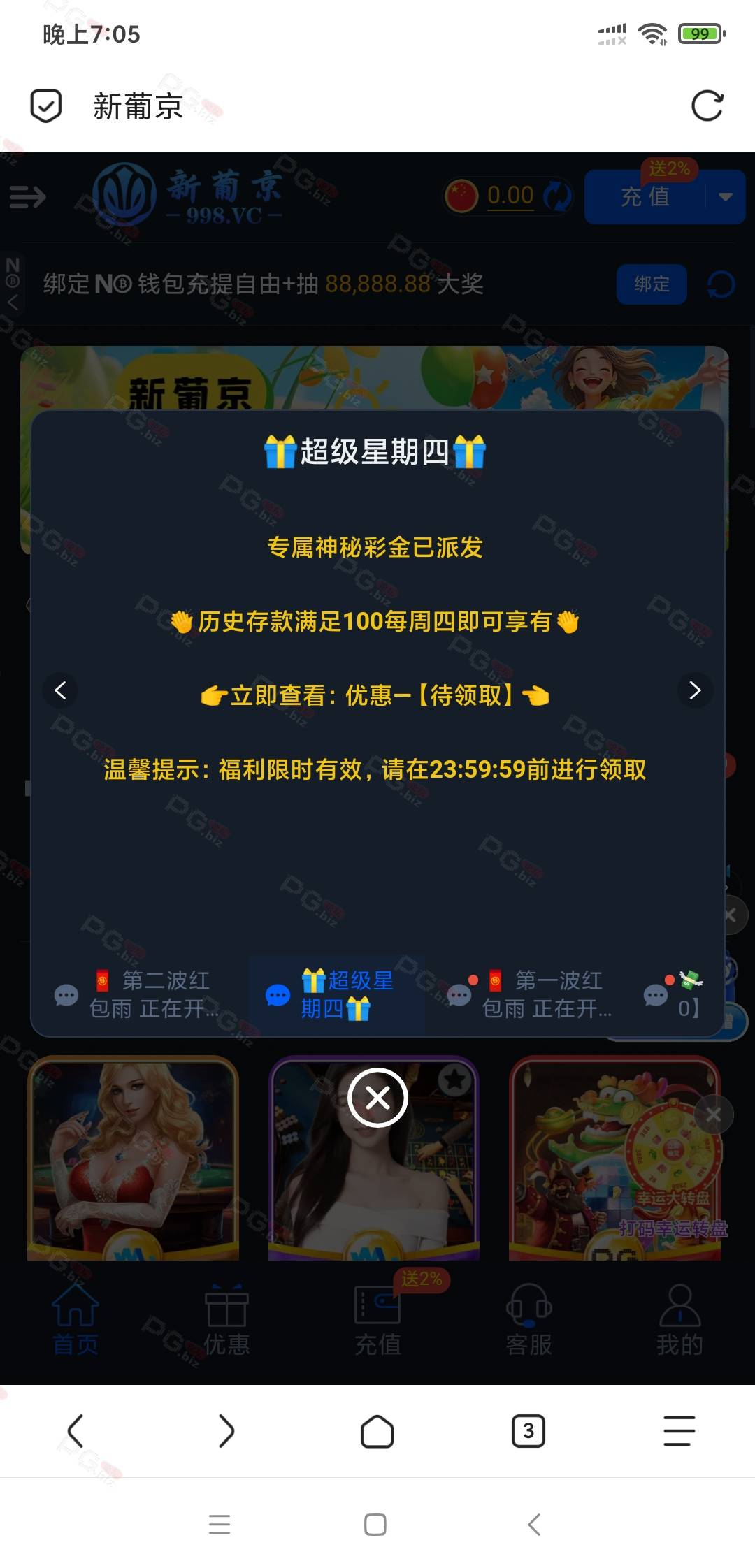Go to the browser home page
Image resolution: width=755 pixels, height=1568 pixels.
(x=377, y=1431)
